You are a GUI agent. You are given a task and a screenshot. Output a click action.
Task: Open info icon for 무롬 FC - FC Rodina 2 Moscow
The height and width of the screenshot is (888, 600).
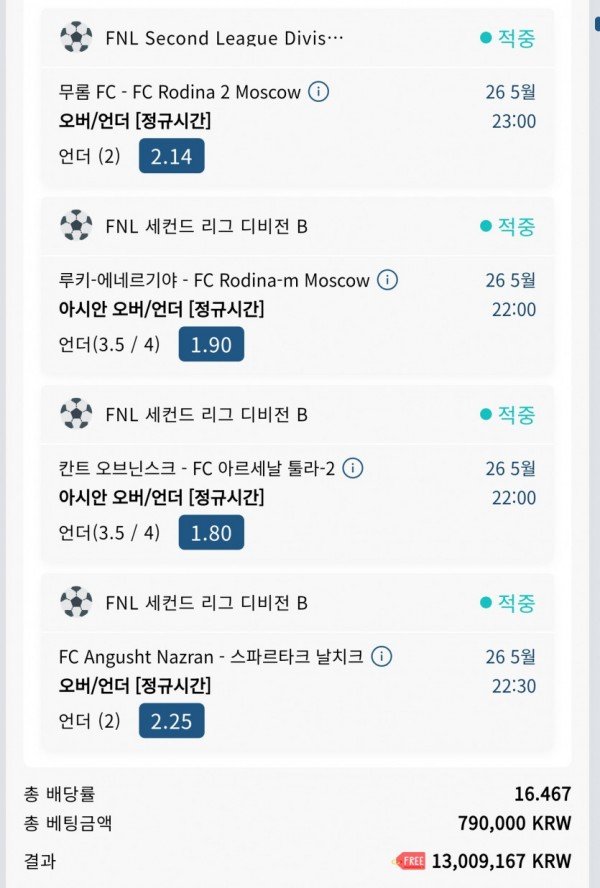(x=319, y=92)
